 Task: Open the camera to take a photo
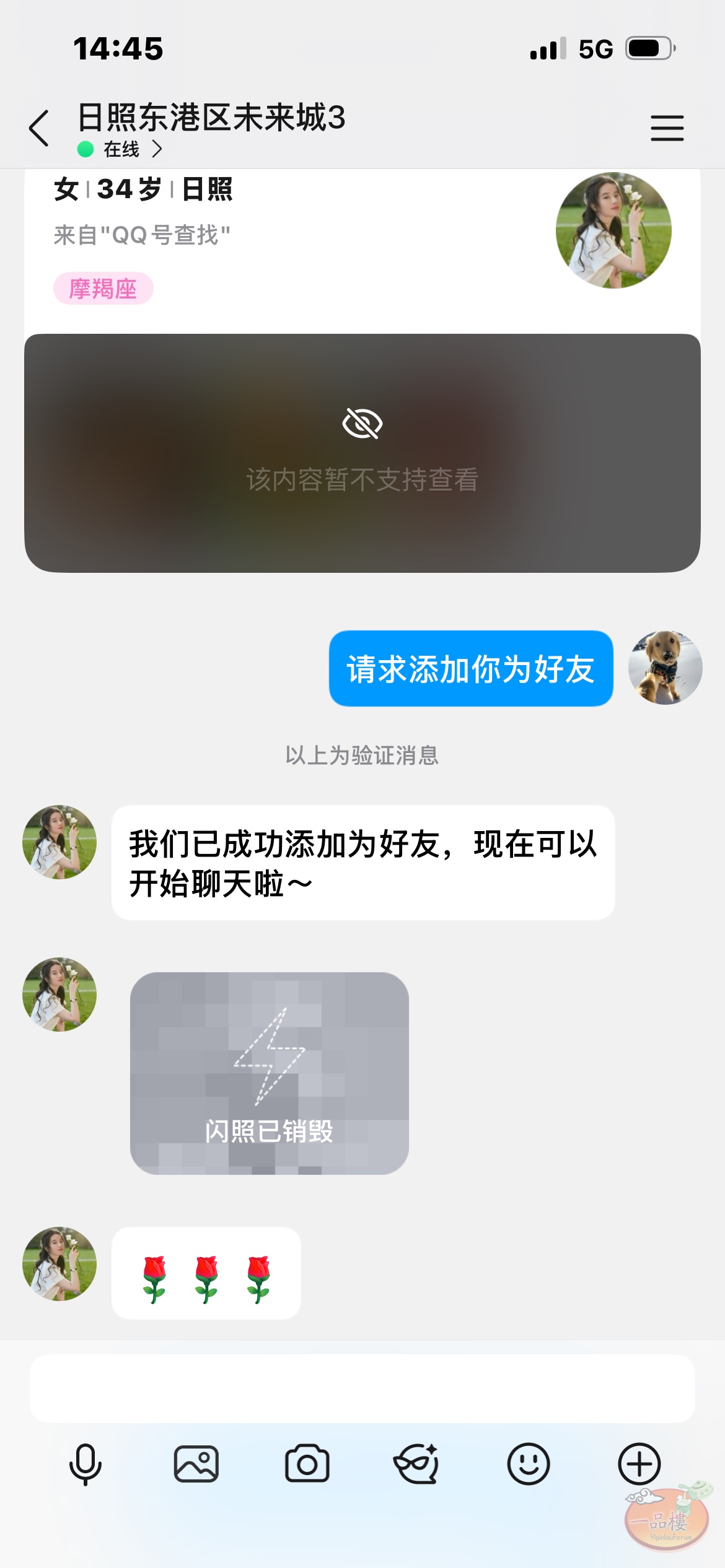(x=307, y=1464)
